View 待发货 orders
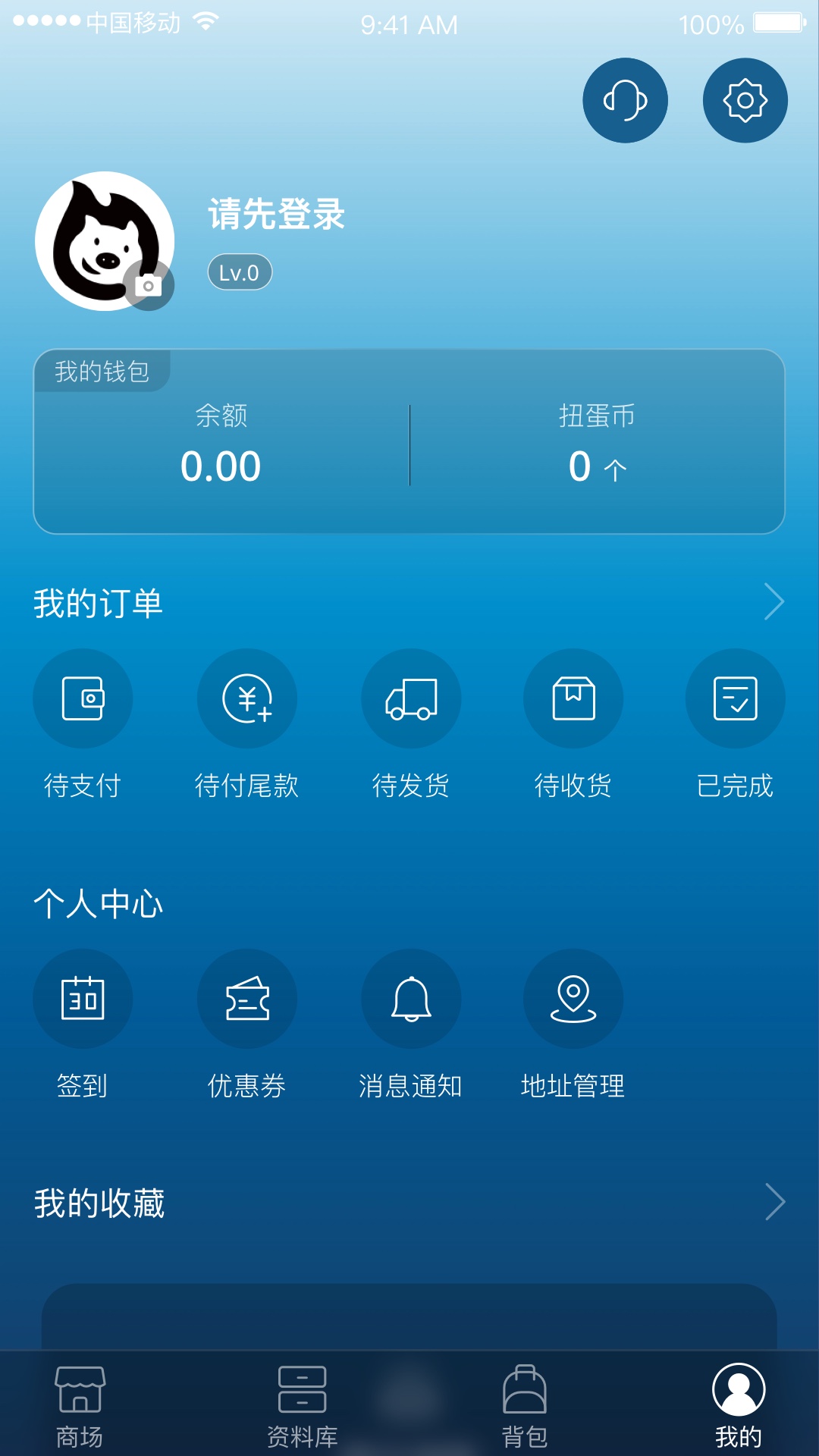Screen dimensions: 819x1456 [411, 698]
